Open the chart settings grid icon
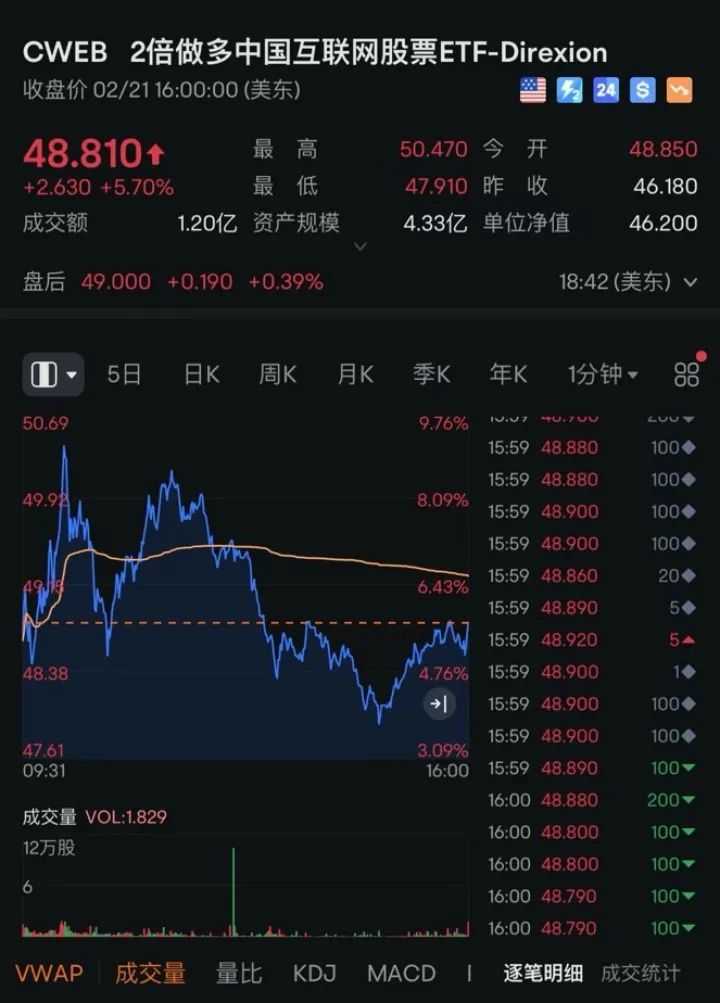The width and height of the screenshot is (720, 1003). (x=687, y=375)
